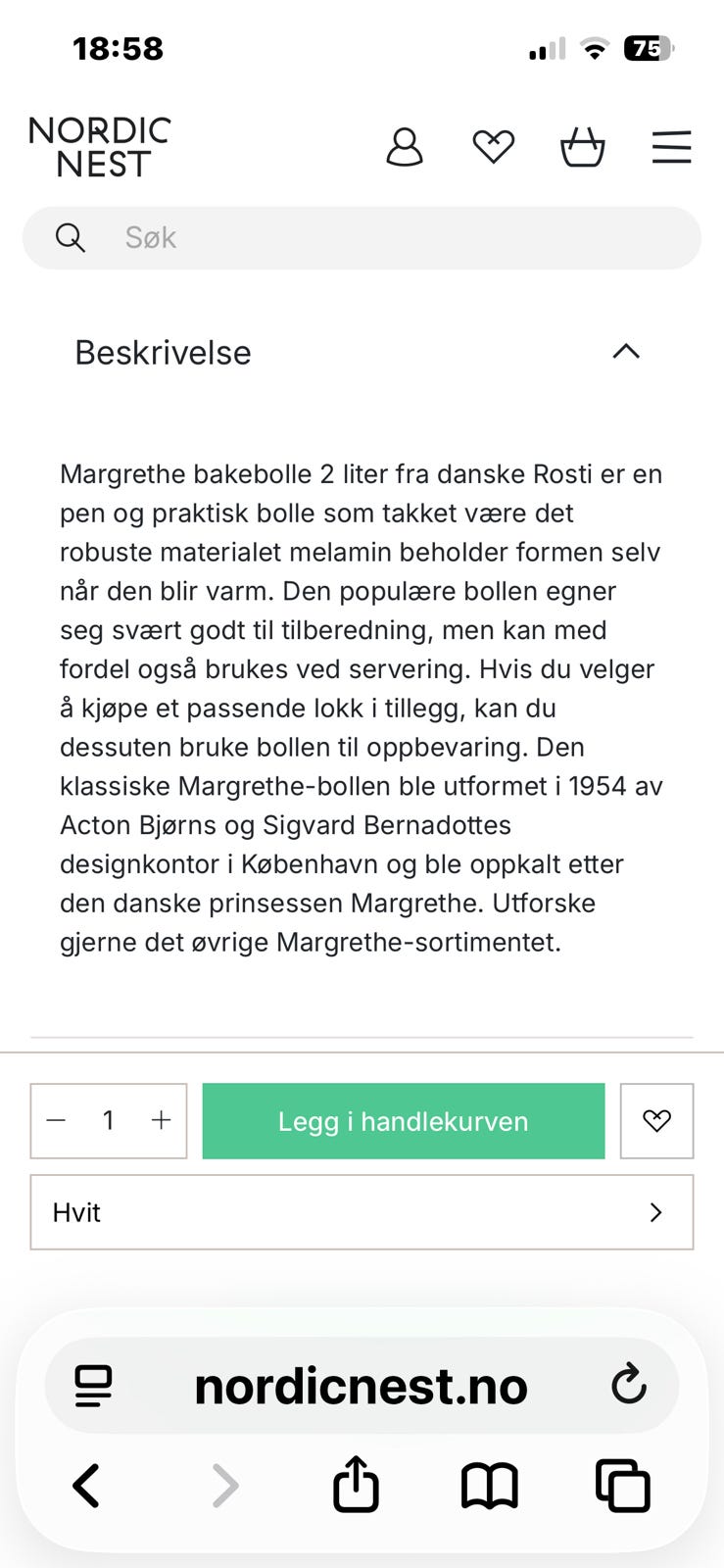Open the bookmarks book icon
Screen dimensions: 724x1568
pos(489,1484)
